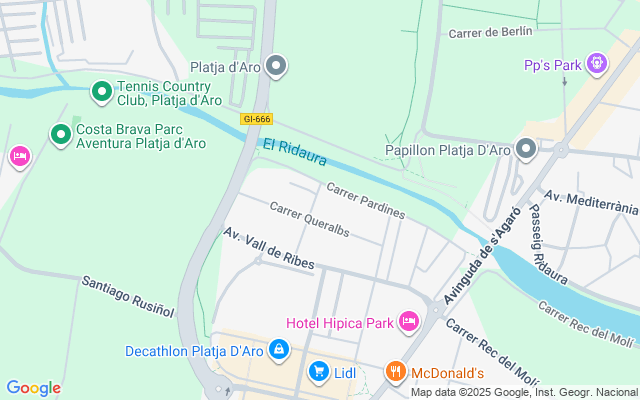Select the Platja d'Aro location pin
Screen dimensions: 640x400
[x=276, y=66]
